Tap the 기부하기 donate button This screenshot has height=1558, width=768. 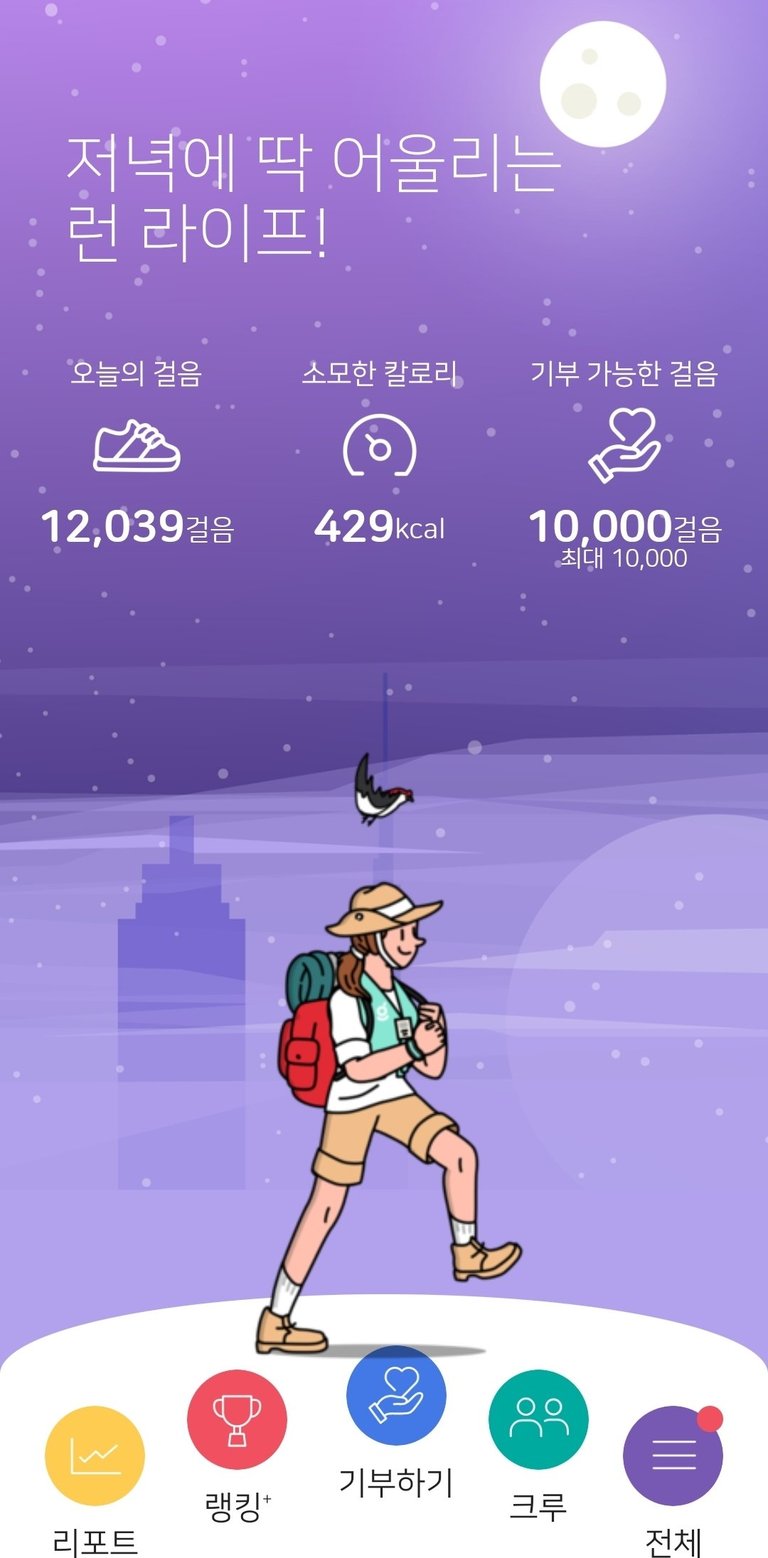[x=396, y=1396]
